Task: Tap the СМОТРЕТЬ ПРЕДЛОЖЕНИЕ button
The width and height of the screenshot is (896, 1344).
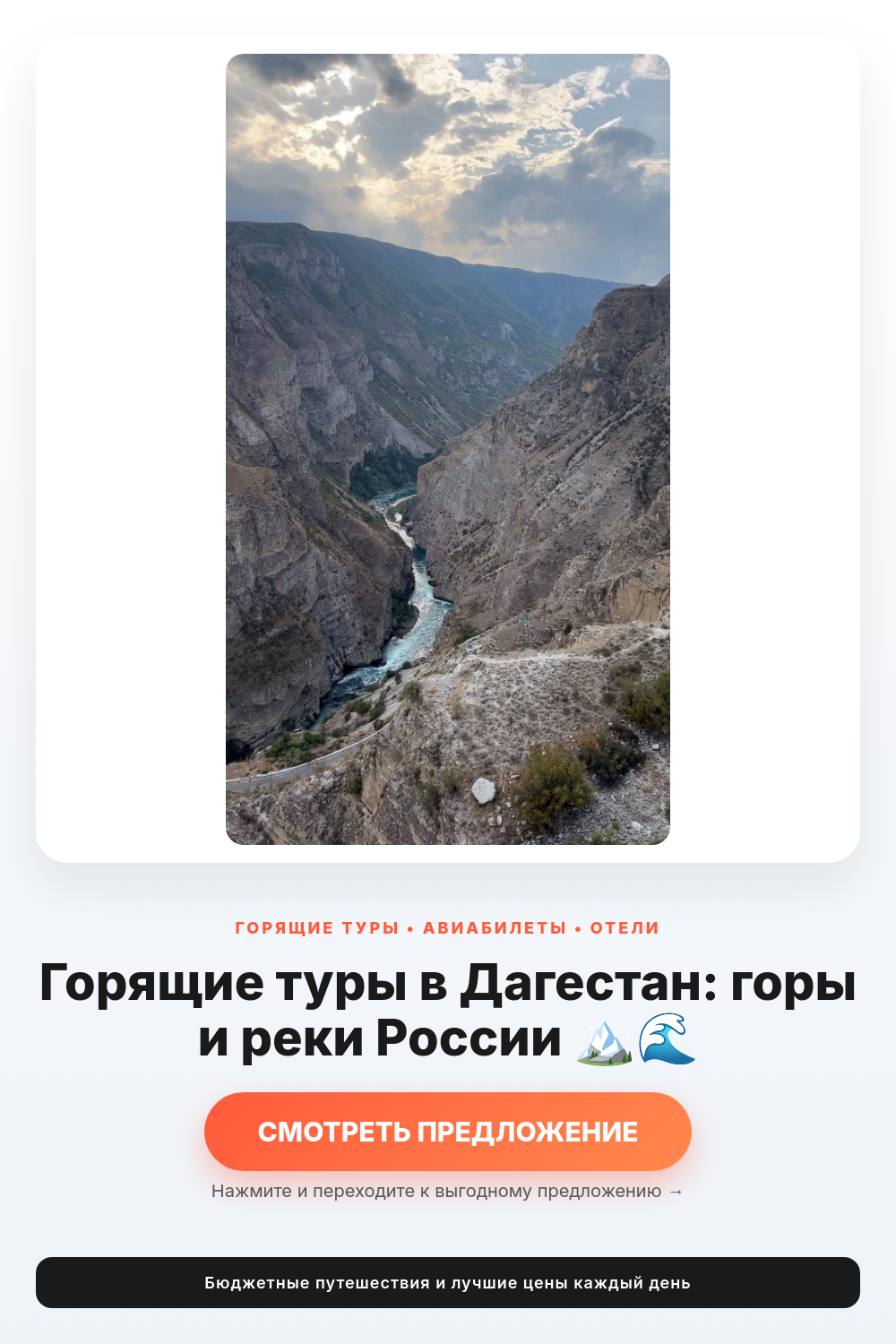Action: click(x=448, y=1132)
